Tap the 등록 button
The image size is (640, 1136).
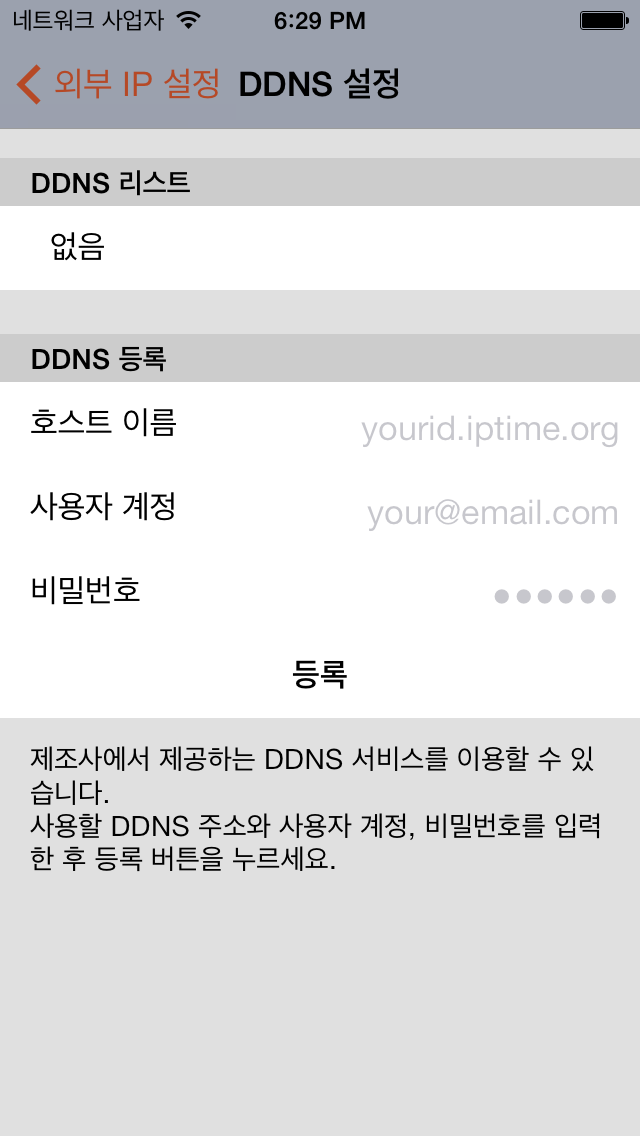click(320, 674)
